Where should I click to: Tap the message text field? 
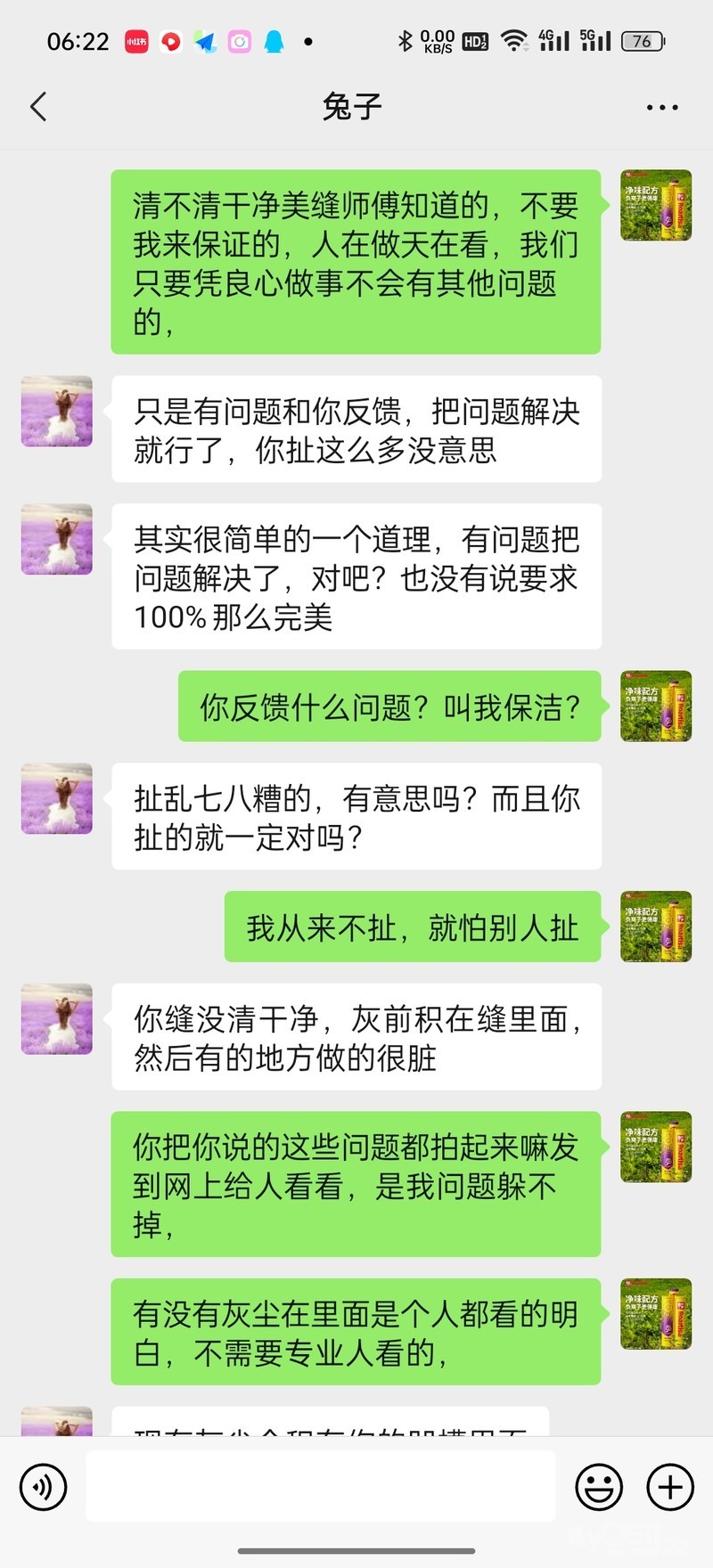coord(321,1486)
